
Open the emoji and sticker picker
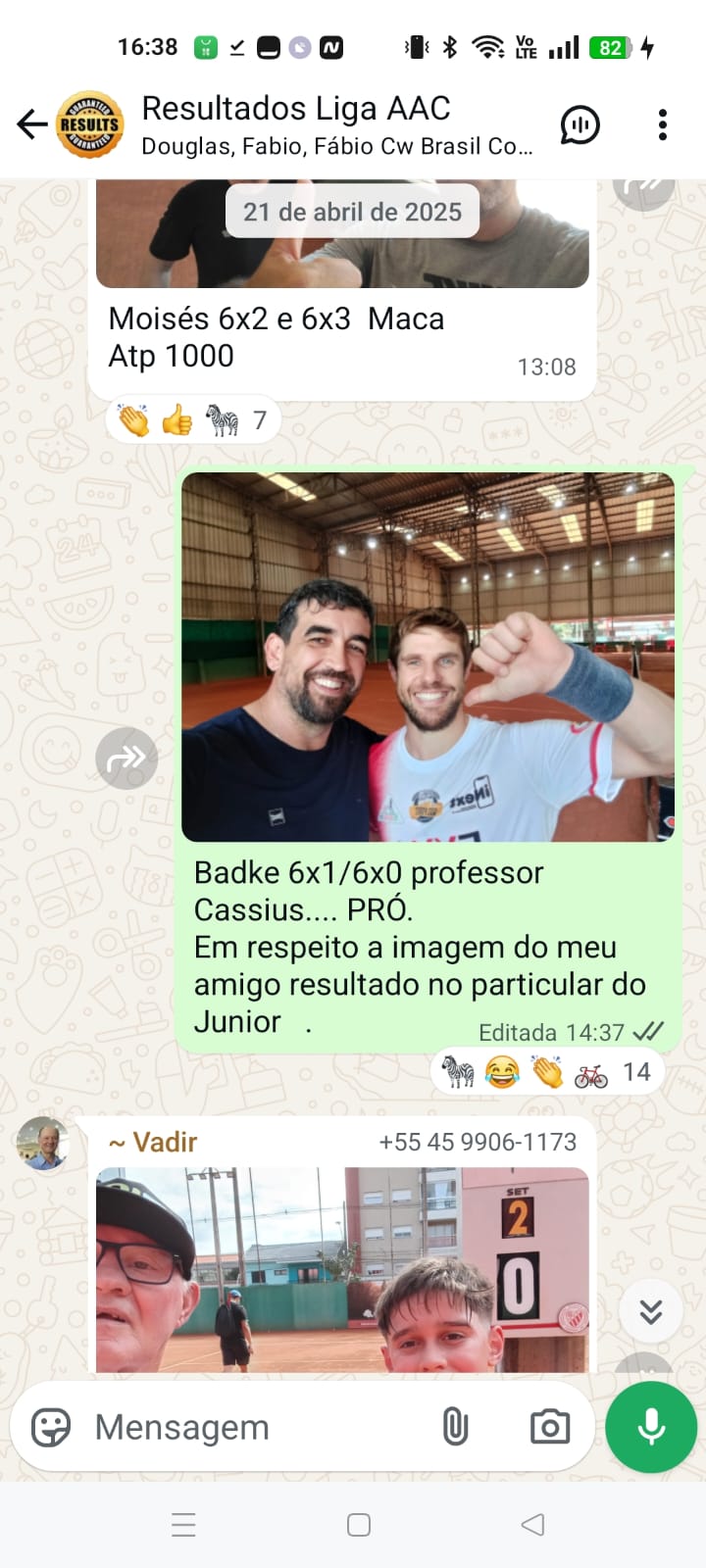pyautogui.click(x=51, y=1427)
